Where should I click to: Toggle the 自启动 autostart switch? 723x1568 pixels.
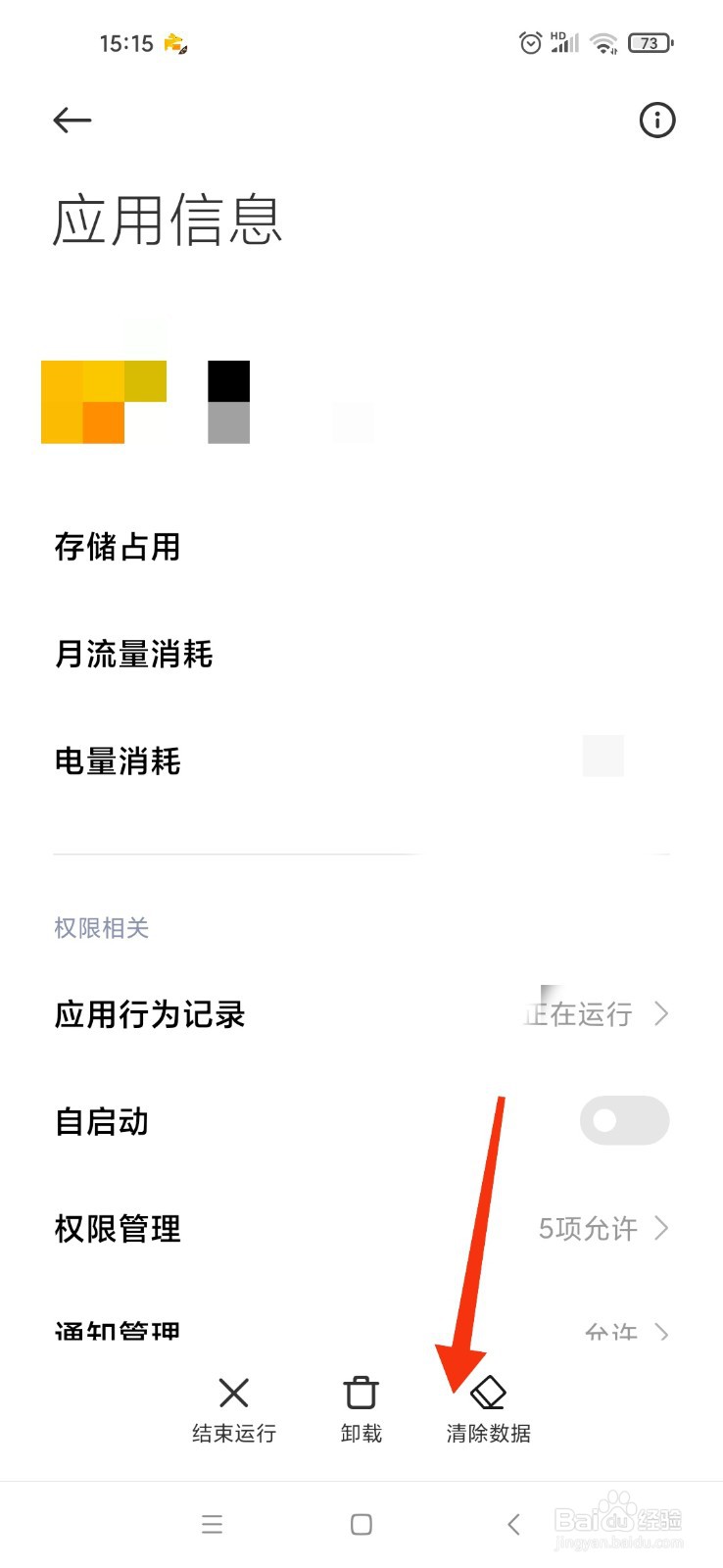(624, 1120)
